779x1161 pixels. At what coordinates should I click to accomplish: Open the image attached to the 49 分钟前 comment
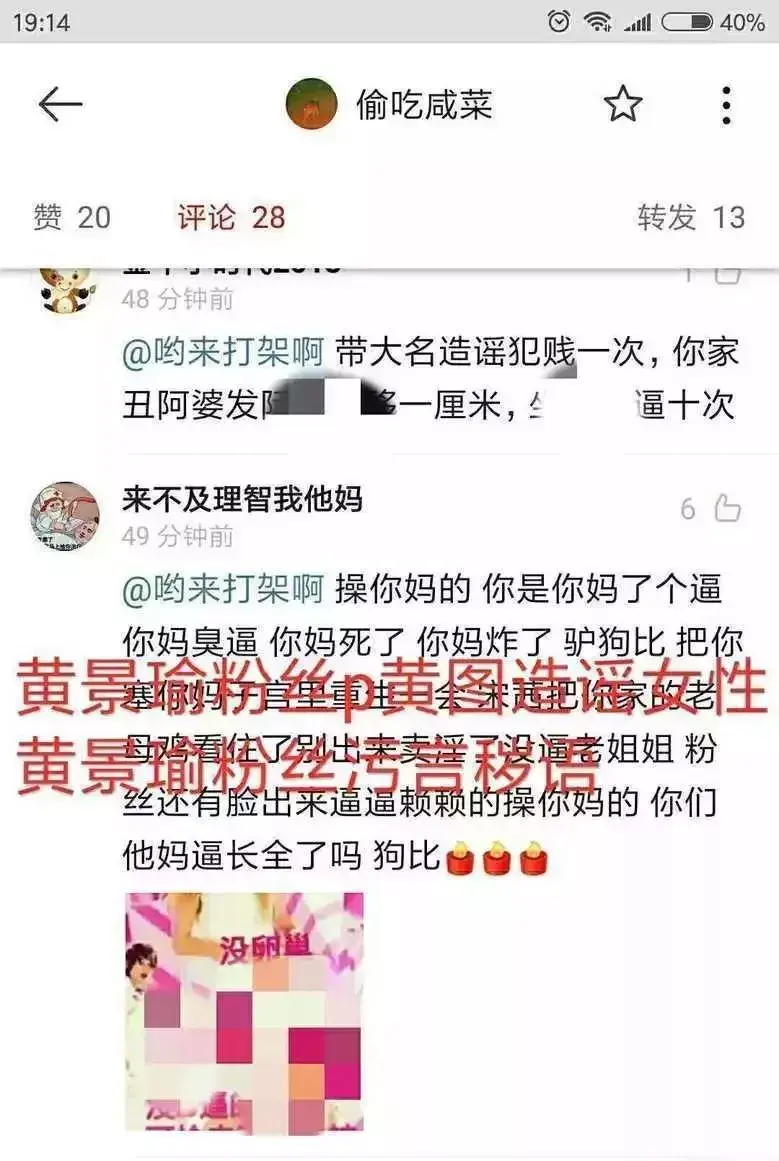[244, 1010]
